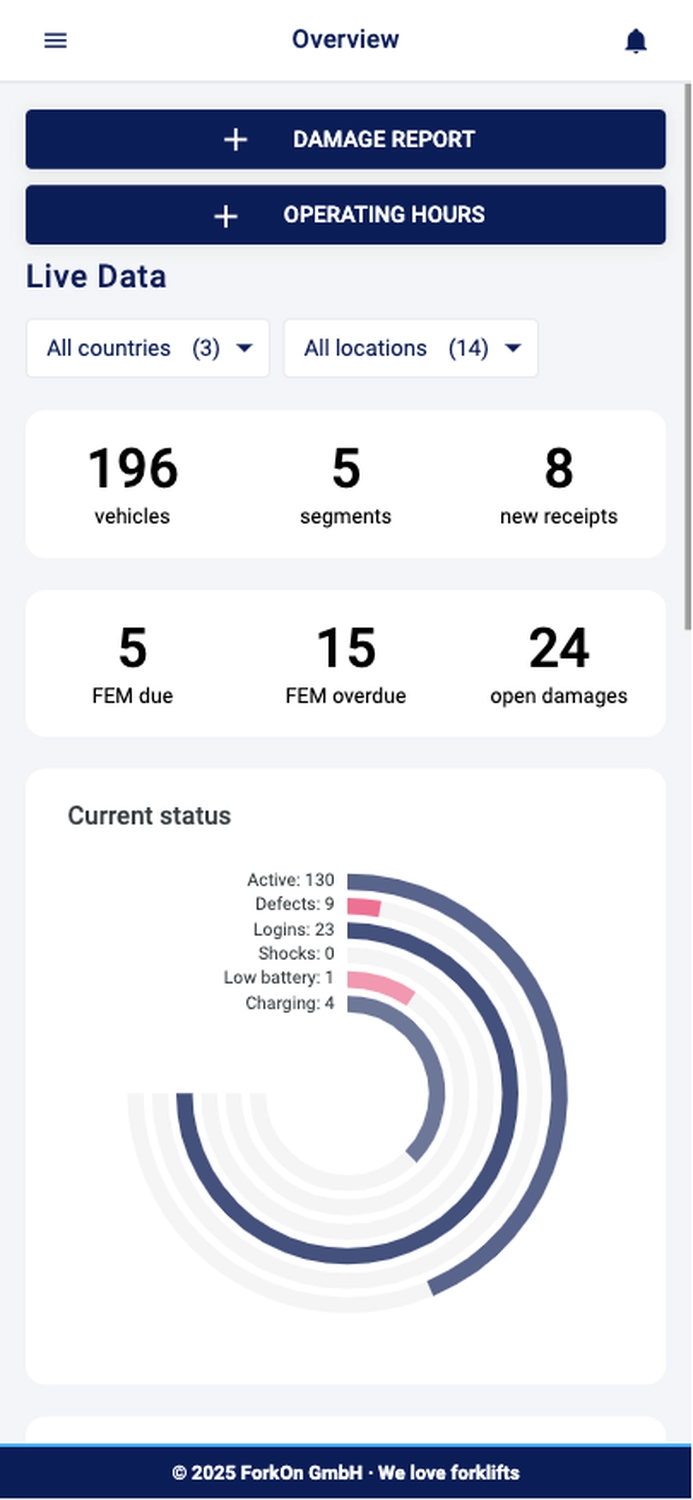Screen dimensions: 693x1500
Task: View the 8 new receipts
Action: [x=558, y=484]
